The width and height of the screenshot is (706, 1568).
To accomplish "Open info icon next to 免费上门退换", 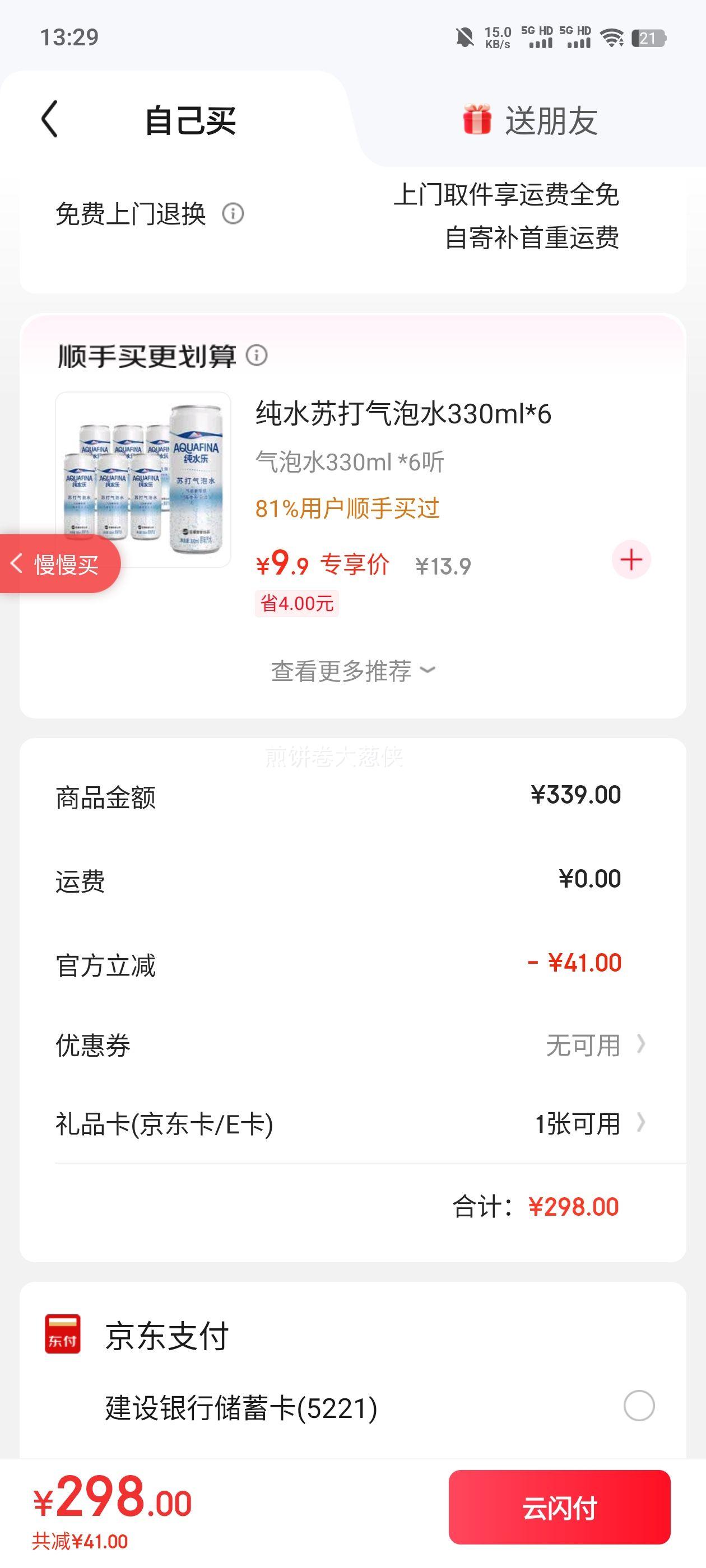I will (233, 214).
